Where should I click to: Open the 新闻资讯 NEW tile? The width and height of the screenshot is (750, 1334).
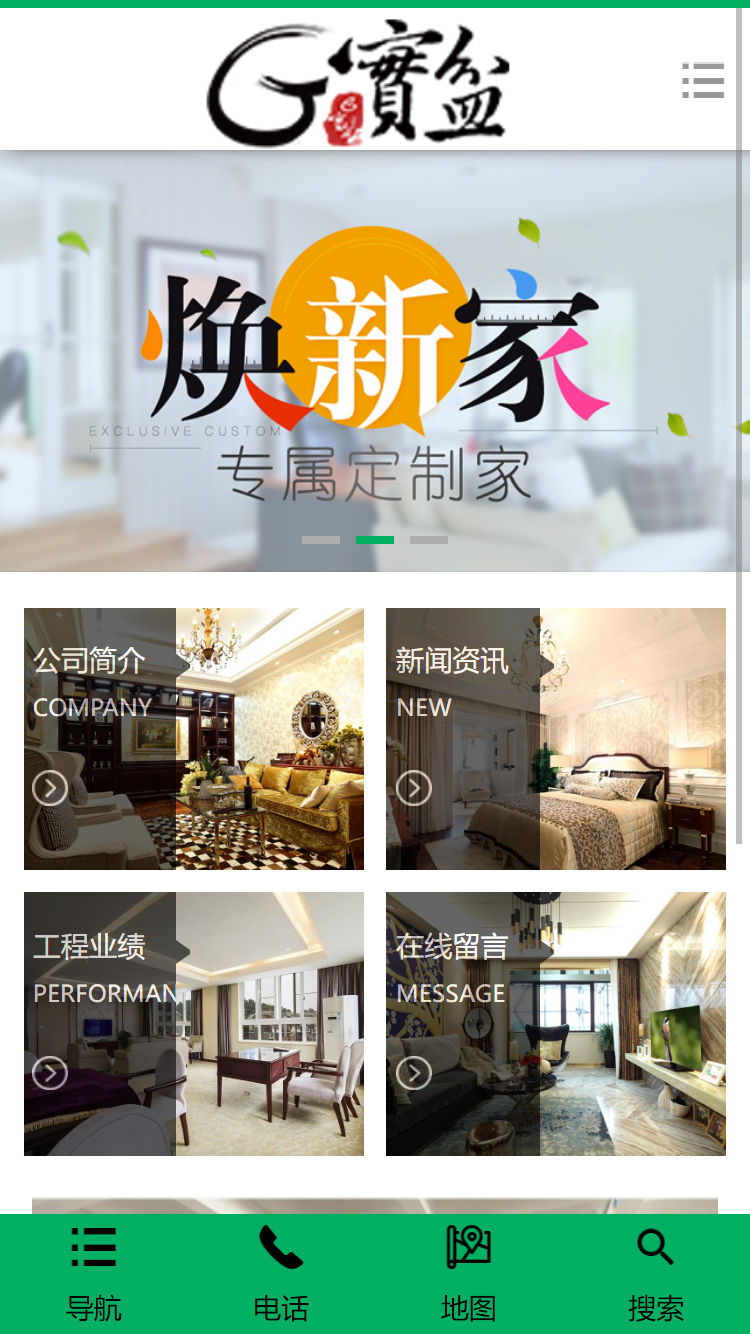coord(556,739)
